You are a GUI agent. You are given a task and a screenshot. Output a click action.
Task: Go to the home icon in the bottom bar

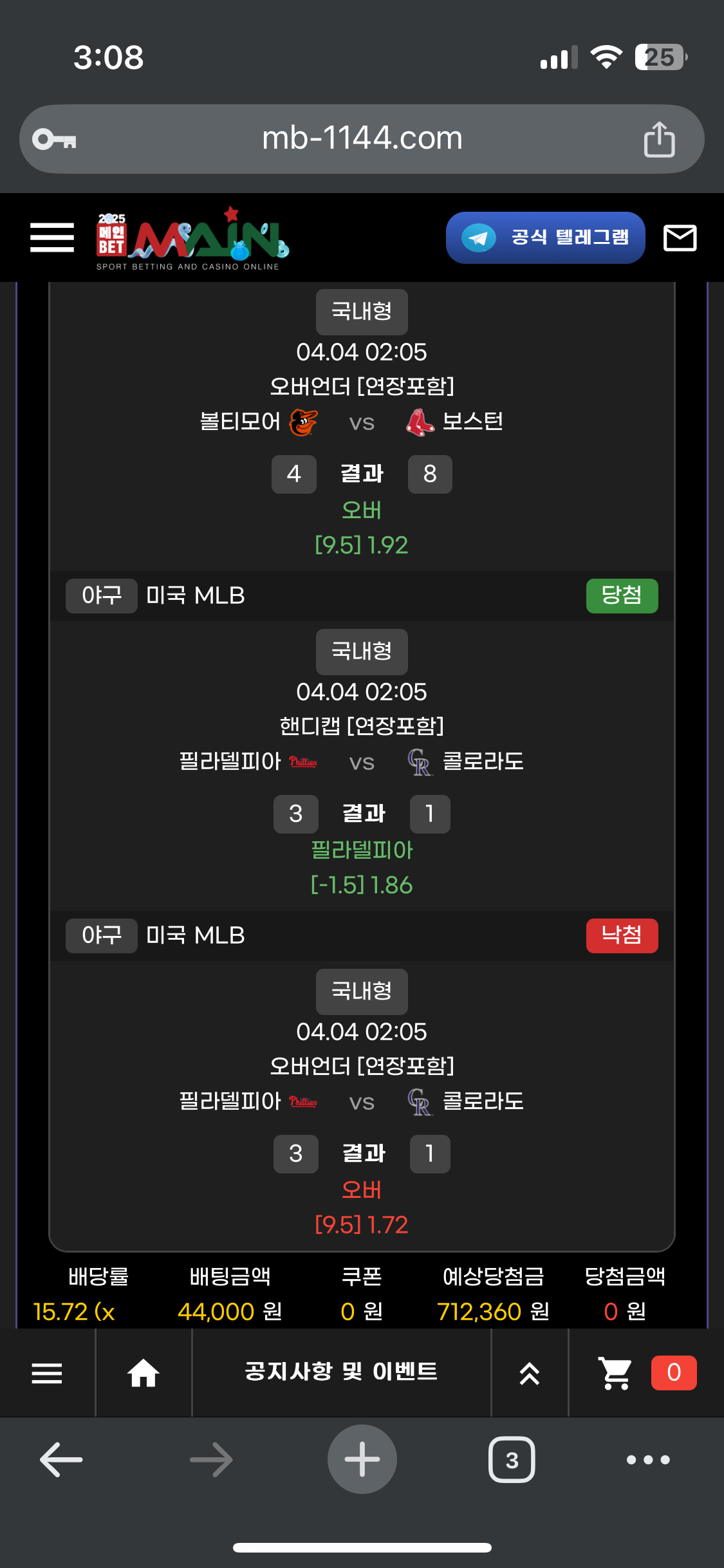click(143, 1373)
